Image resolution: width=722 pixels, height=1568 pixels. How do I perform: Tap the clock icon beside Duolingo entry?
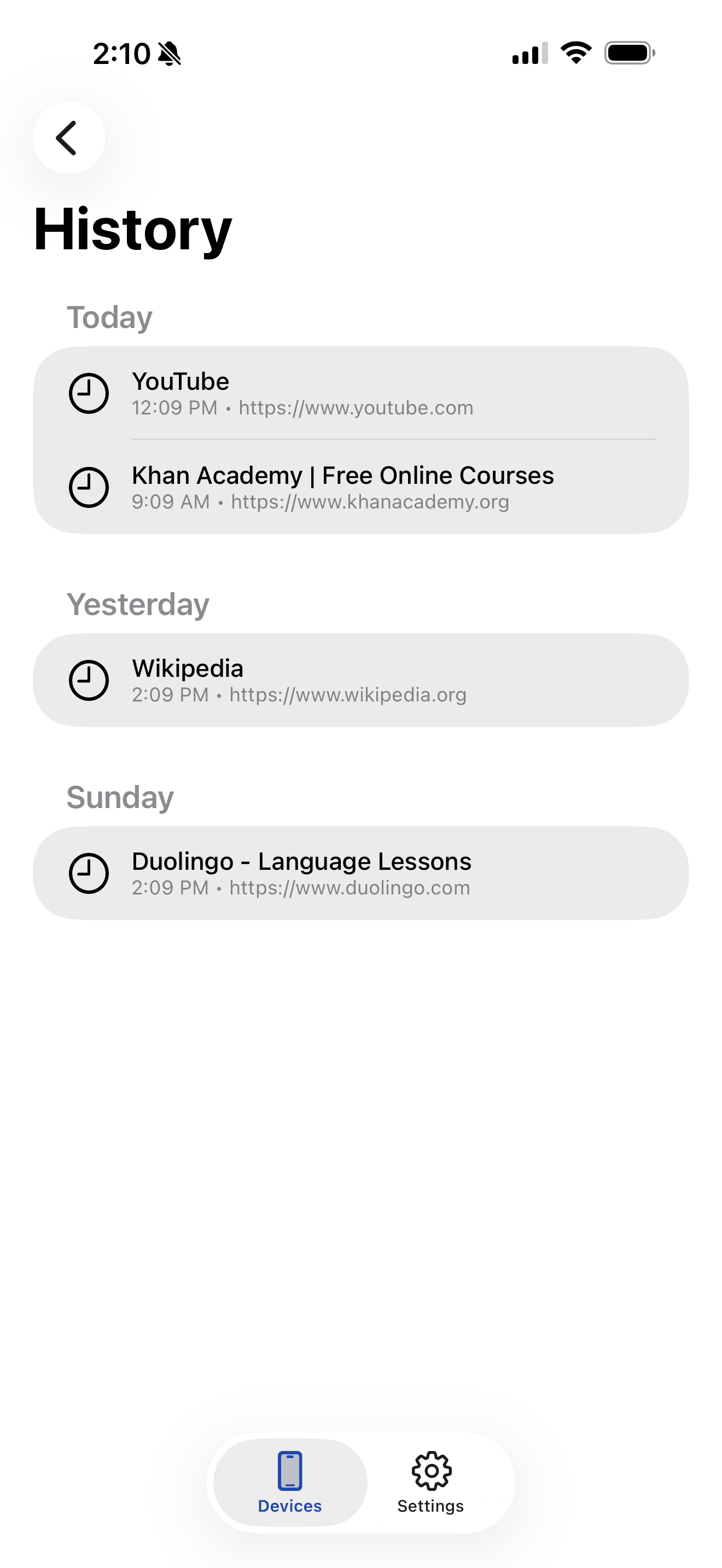click(x=89, y=873)
